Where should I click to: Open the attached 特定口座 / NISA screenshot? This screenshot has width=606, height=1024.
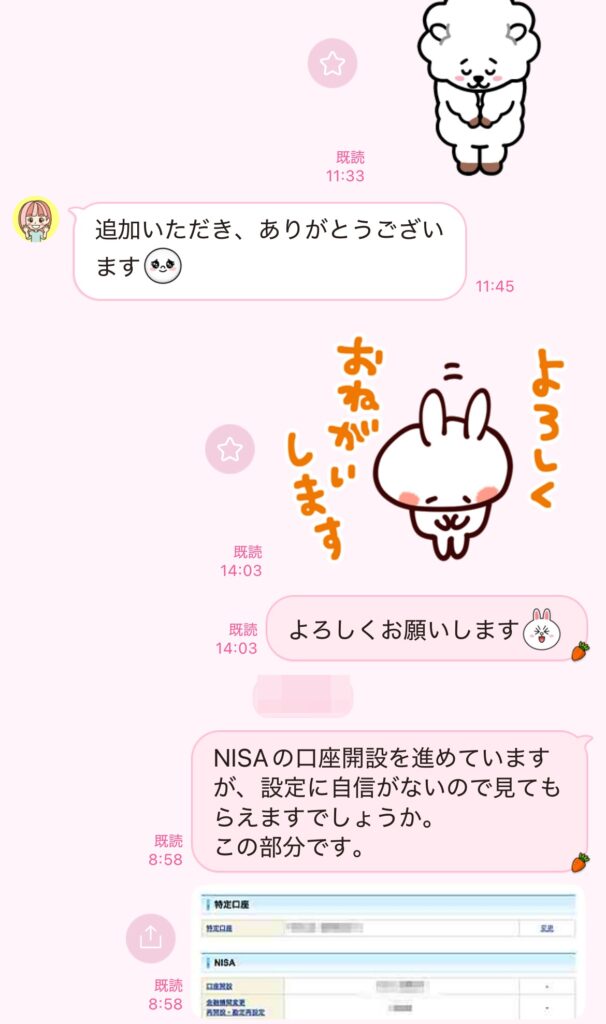(388, 954)
